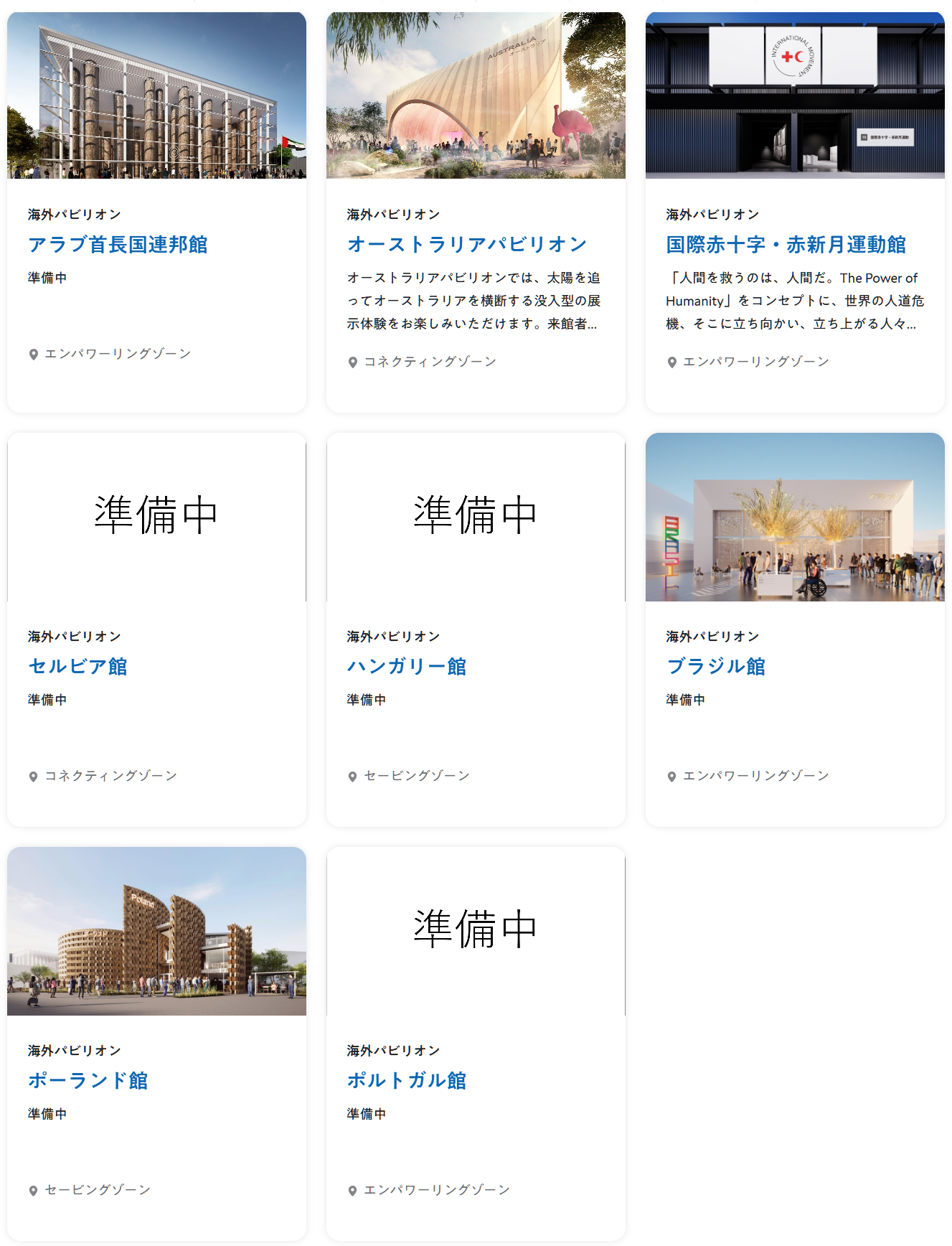This screenshot has height=1246, width=952.
Task: Click the pin icon next to コネクティングゾーン on セルビア館 card
Action: (x=33, y=775)
